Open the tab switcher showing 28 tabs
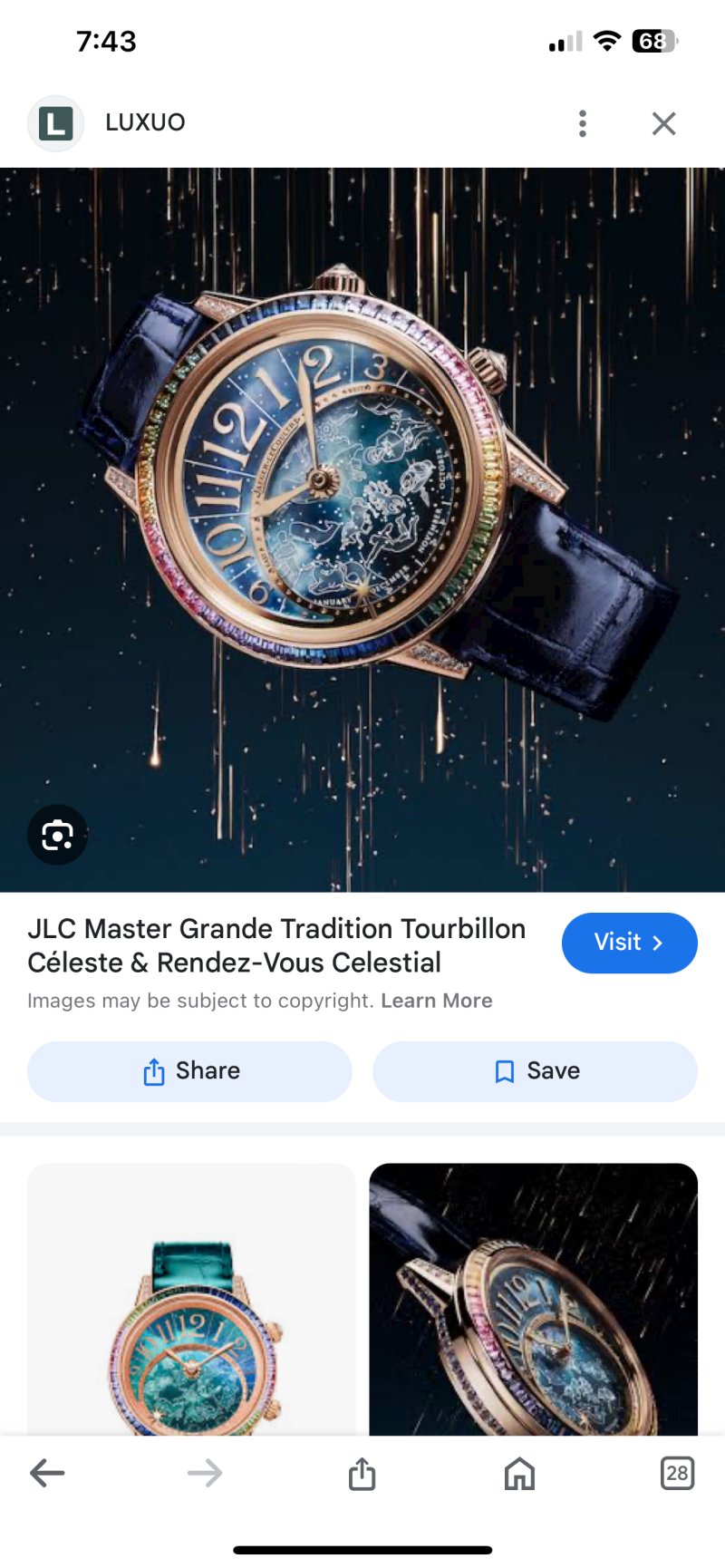The image size is (725, 1568). pyautogui.click(x=677, y=1473)
